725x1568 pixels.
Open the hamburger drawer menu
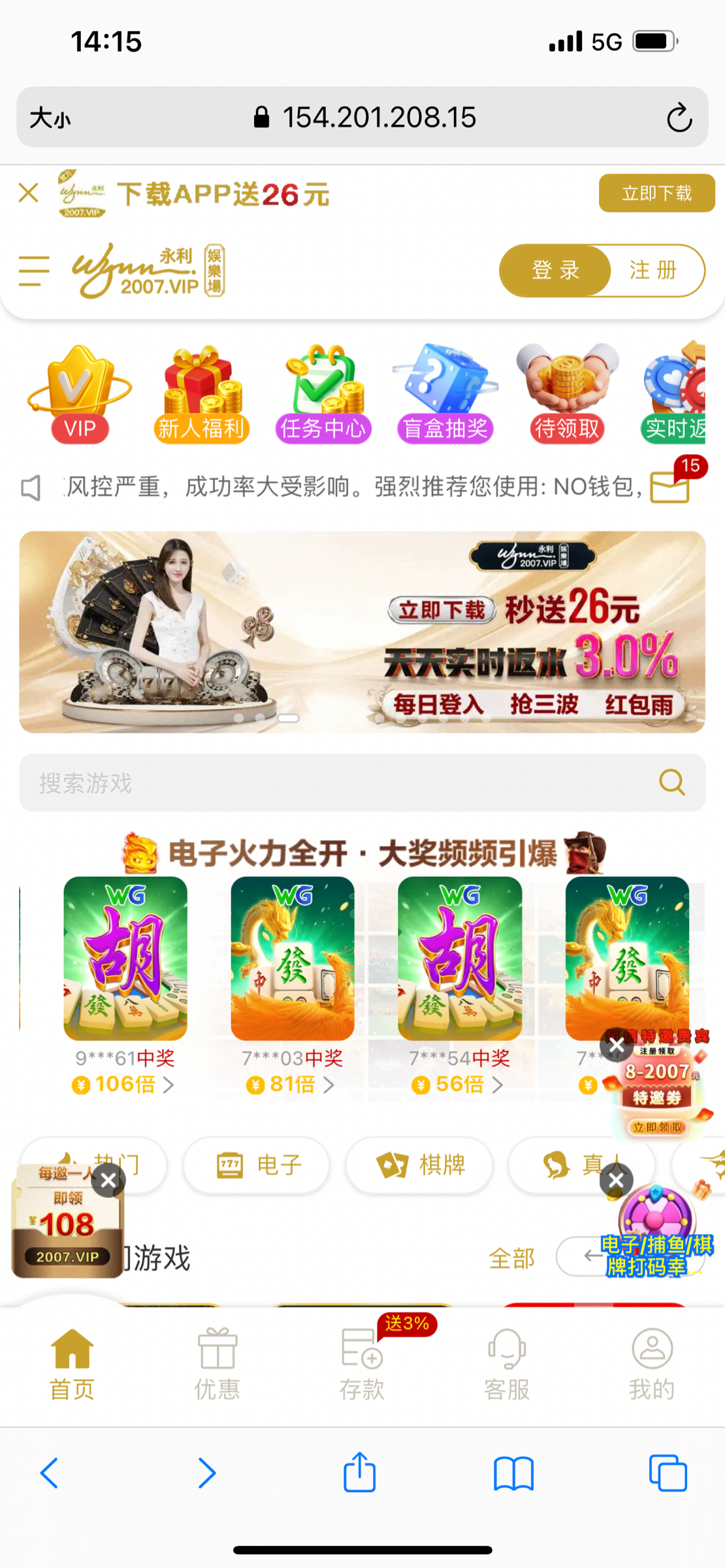[34, 271]
